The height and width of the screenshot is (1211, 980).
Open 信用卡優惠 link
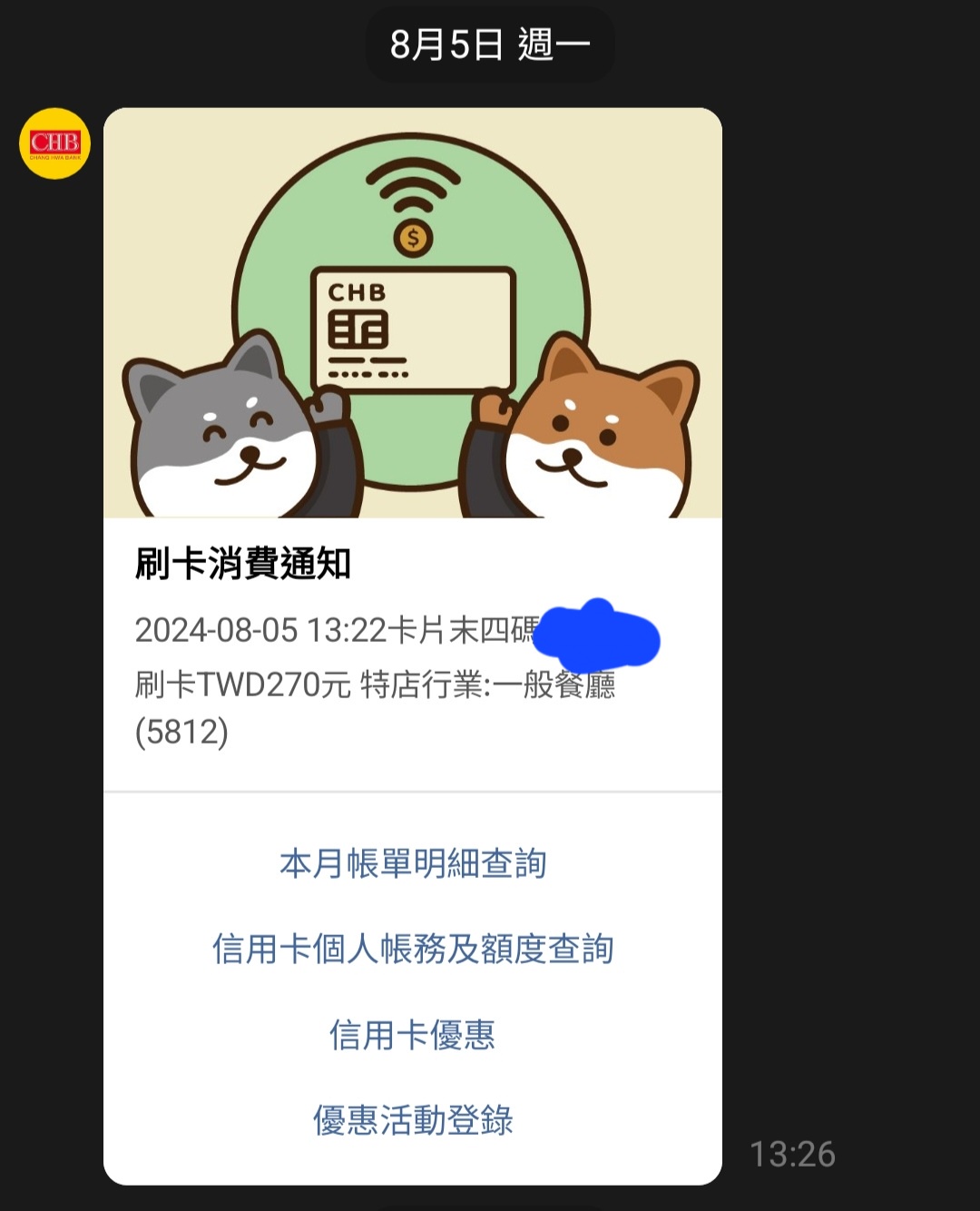413,1035
